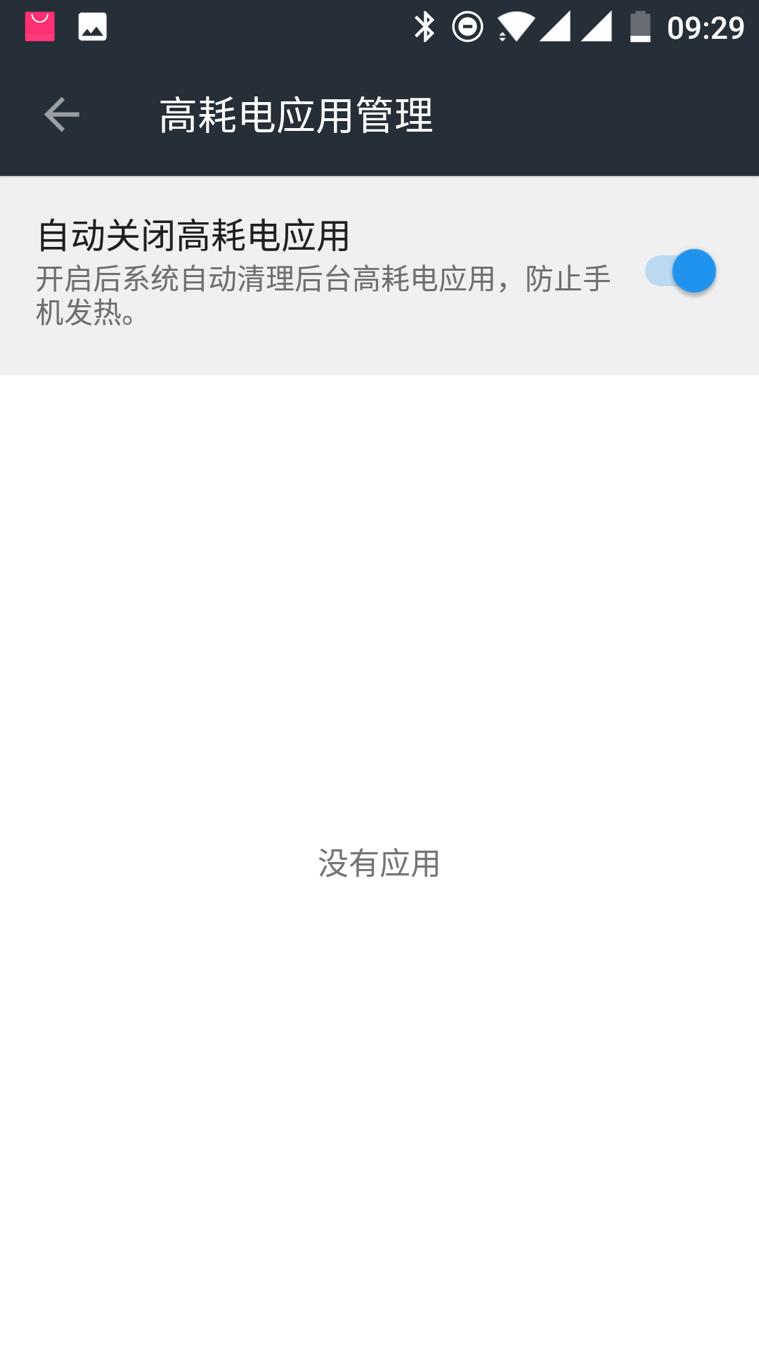Tap the 高耗电应用管理 title
The width and height of the screenshot is (759, 1350).
pyautogui.click(x=296, y=114)
